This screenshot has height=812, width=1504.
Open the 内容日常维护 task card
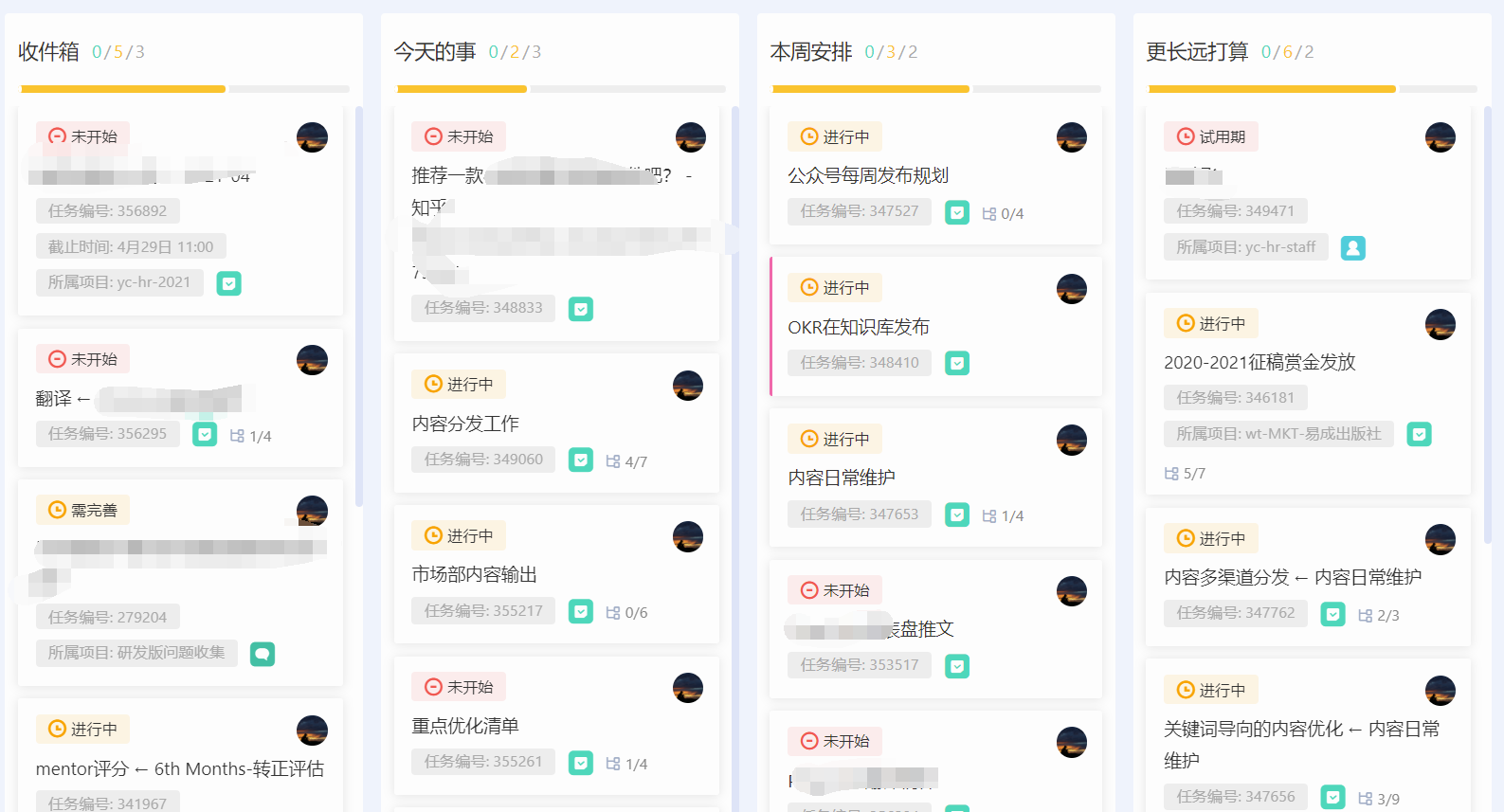pyautogui.click(x=842, y=478)
